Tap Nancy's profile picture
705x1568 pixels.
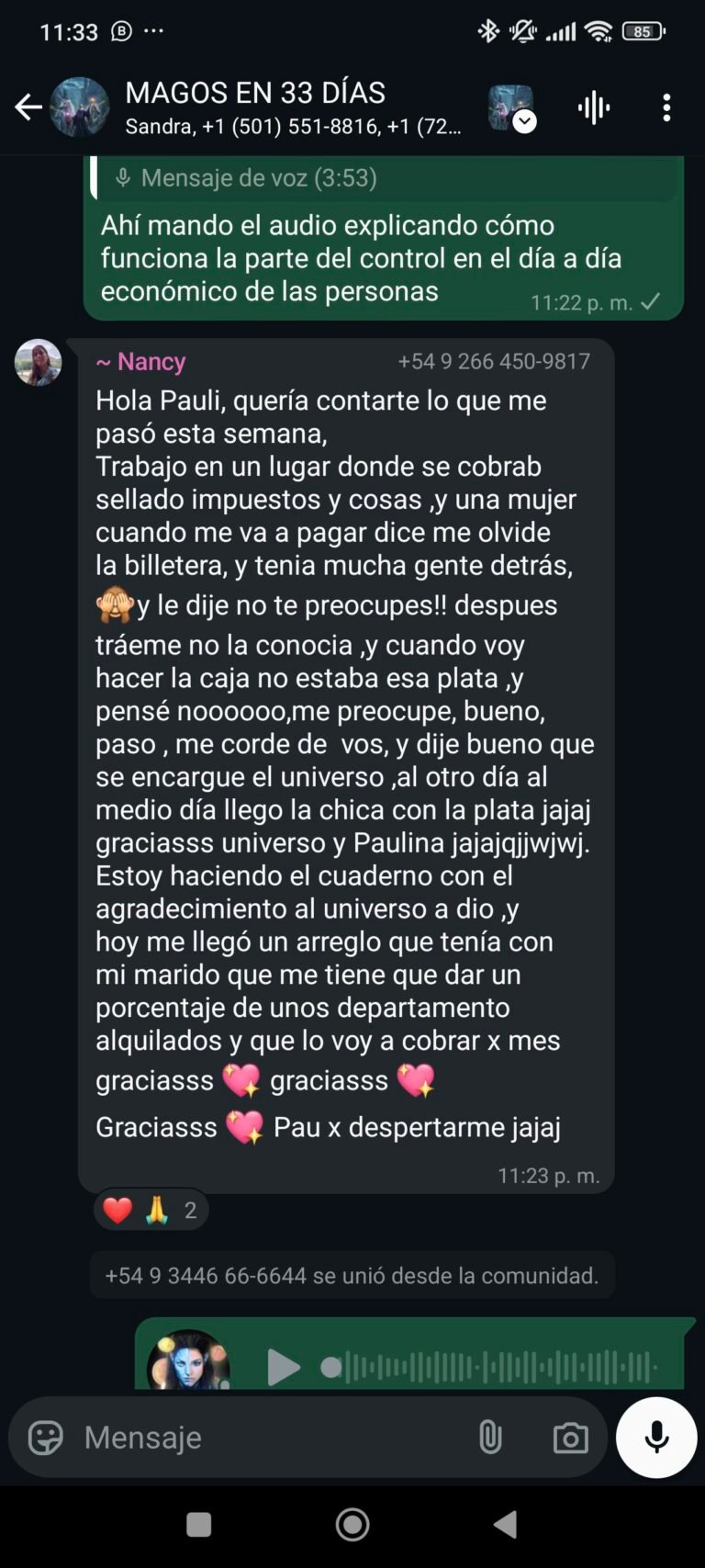tap(38, 362)
